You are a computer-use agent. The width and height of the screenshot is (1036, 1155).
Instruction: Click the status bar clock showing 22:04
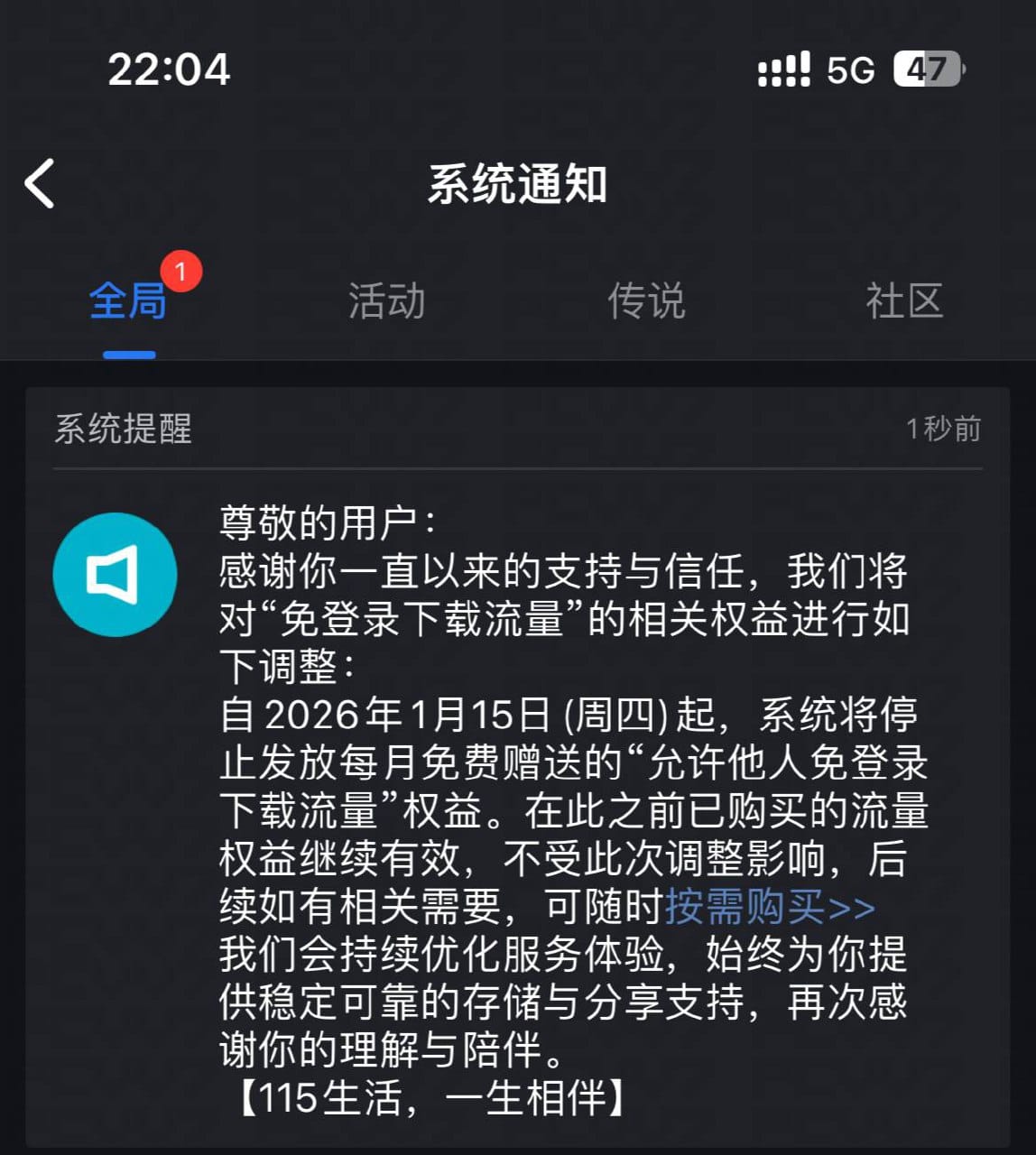168,70
